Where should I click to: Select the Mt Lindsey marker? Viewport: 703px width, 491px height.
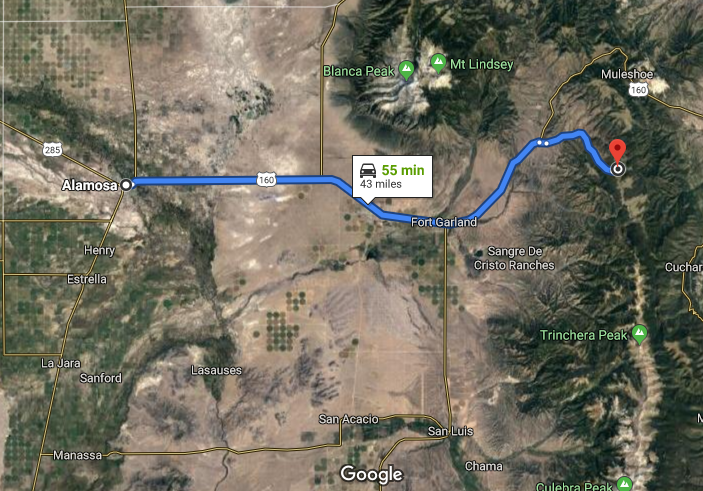point(438,64)
